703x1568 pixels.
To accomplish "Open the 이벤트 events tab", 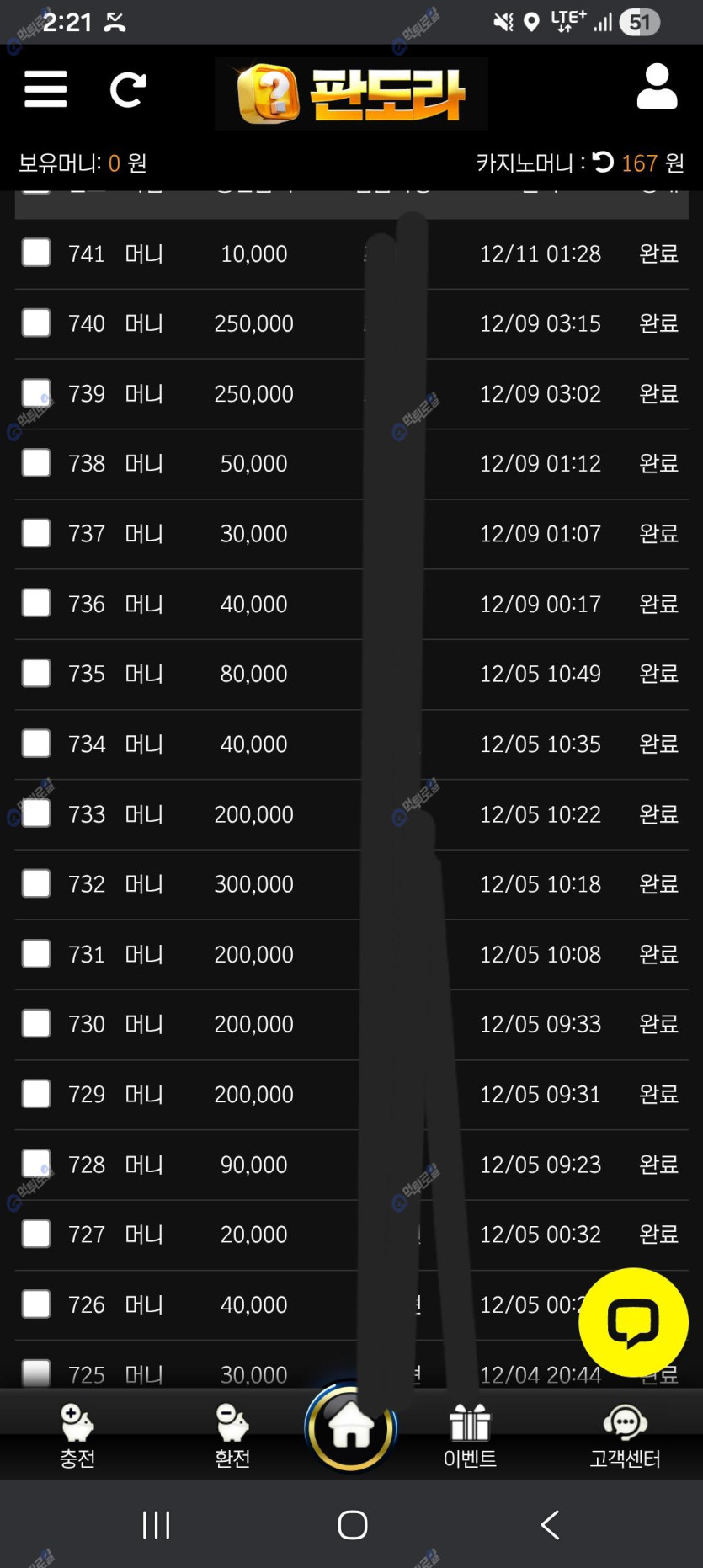I will [x=470, y=1436].
